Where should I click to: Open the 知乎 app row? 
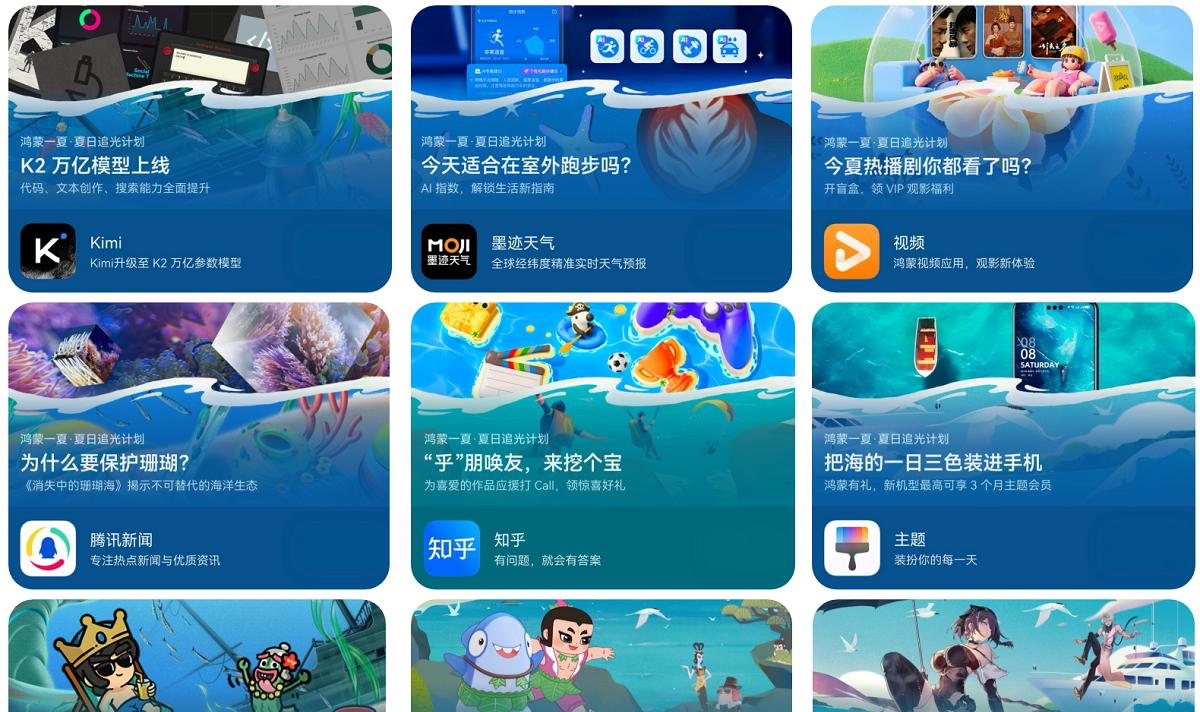click(x=601, y=549)
